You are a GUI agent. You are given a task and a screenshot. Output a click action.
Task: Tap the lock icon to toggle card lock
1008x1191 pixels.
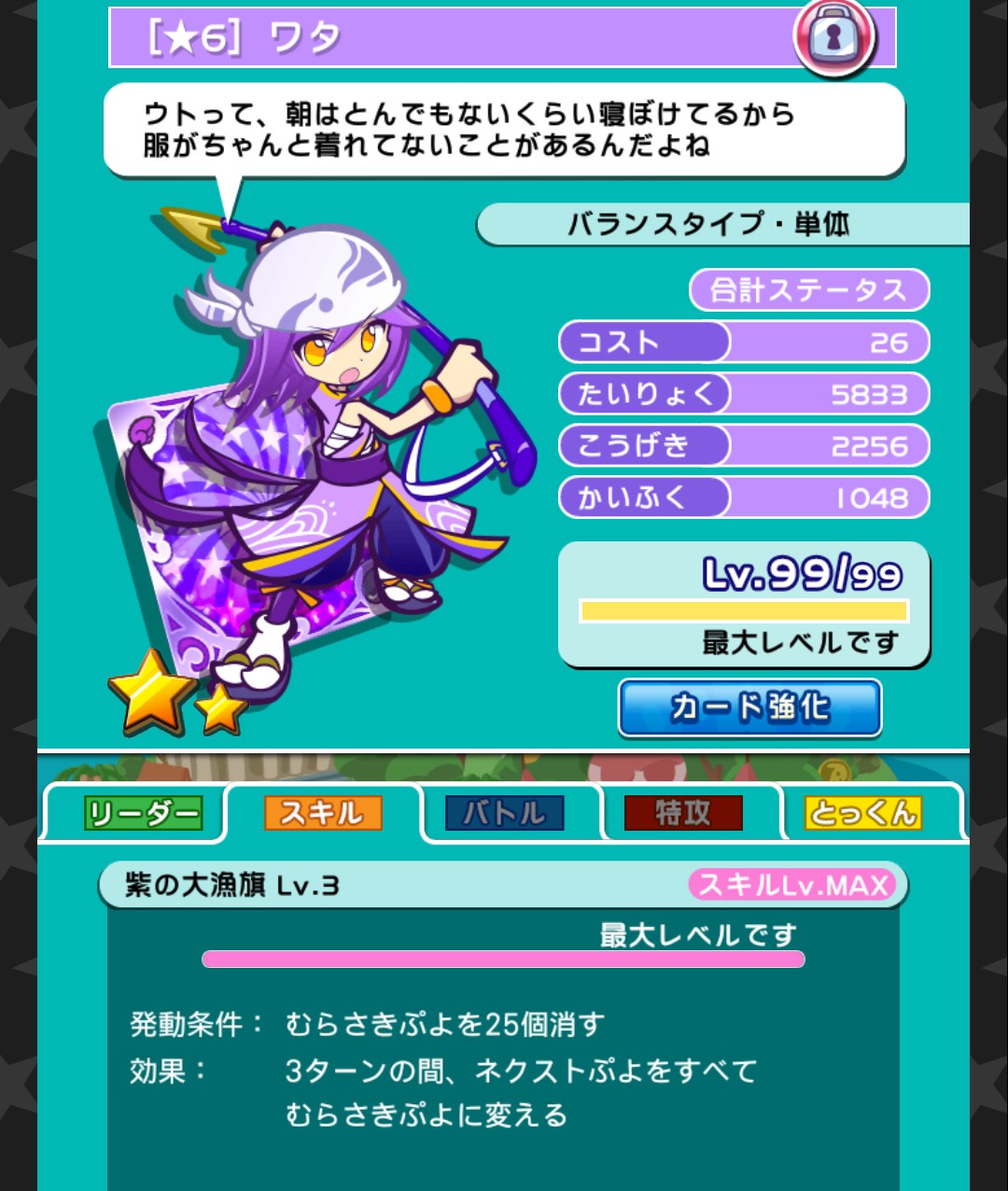tap(833, 37)
